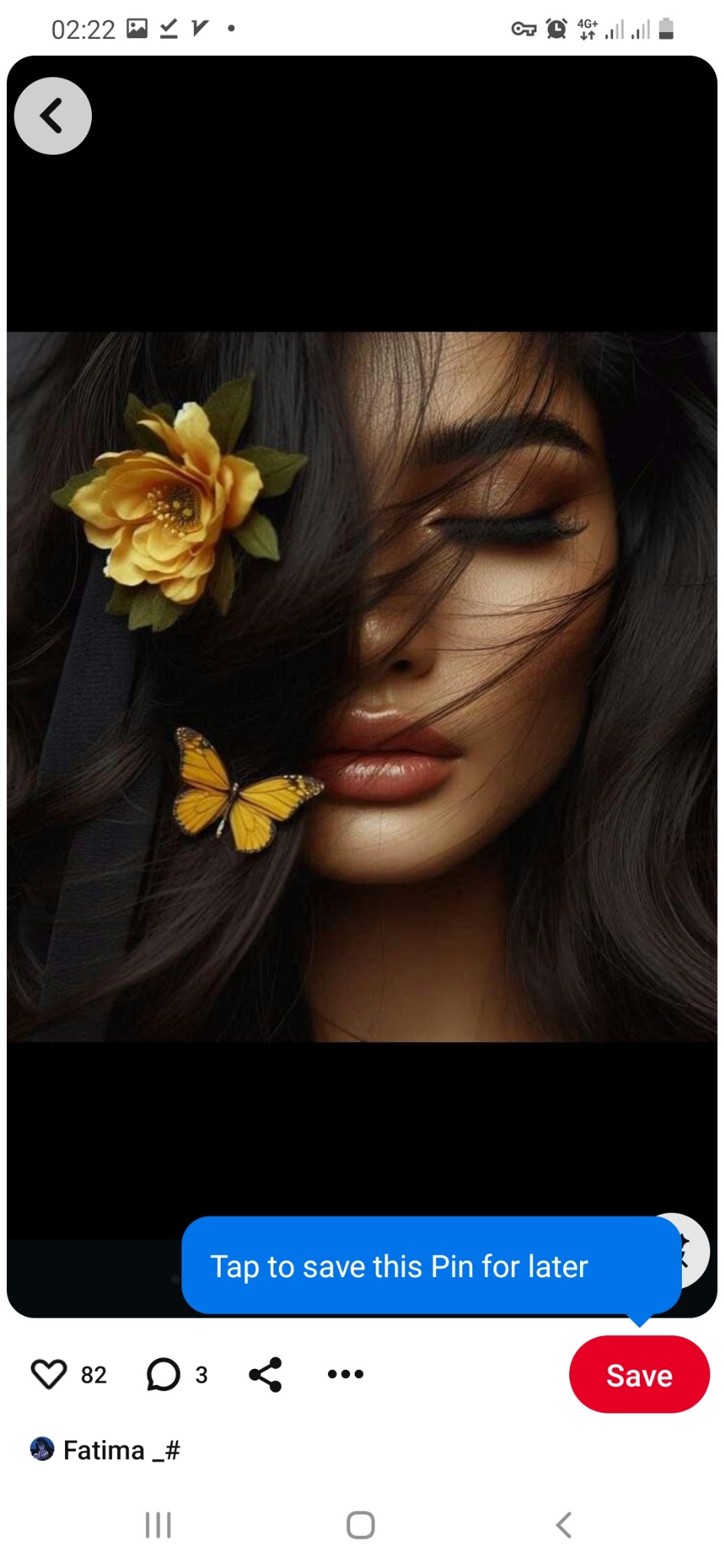Open the system recent apps view
724x1568 pixels.
point(159,1525)
